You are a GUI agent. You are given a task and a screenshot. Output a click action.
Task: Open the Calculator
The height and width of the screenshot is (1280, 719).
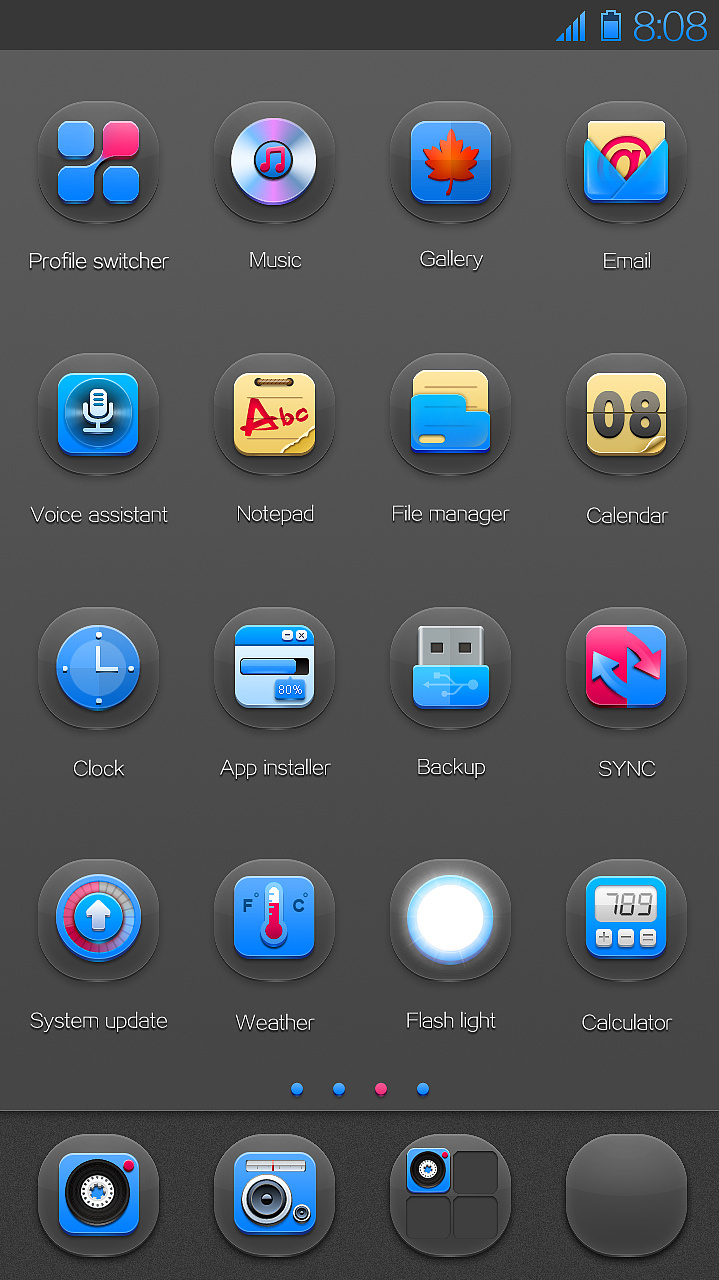click(626, 920)
